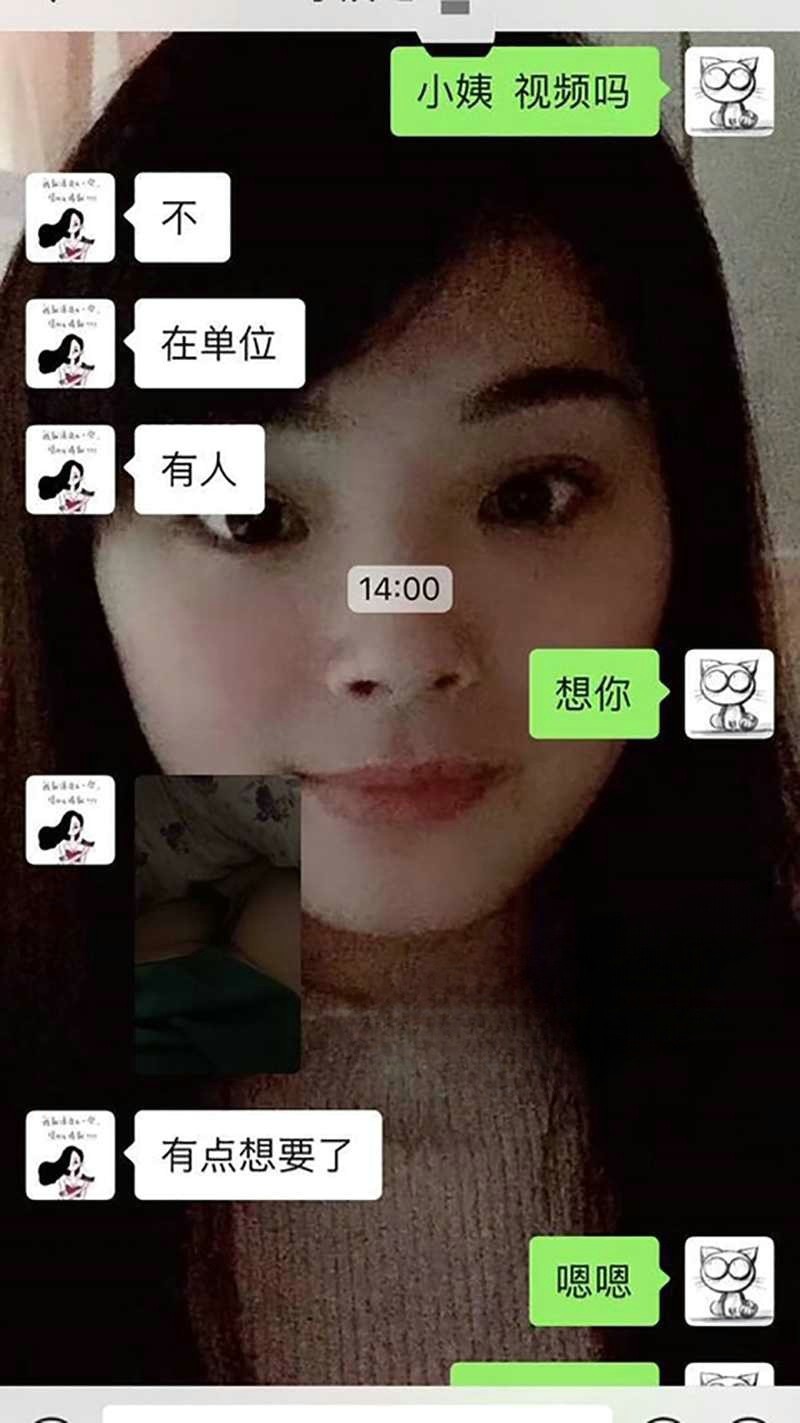Tap the contact avatar next to "在单位"
The width and height of the screenshot is (800, 1423).
click(x=70, y=343)
